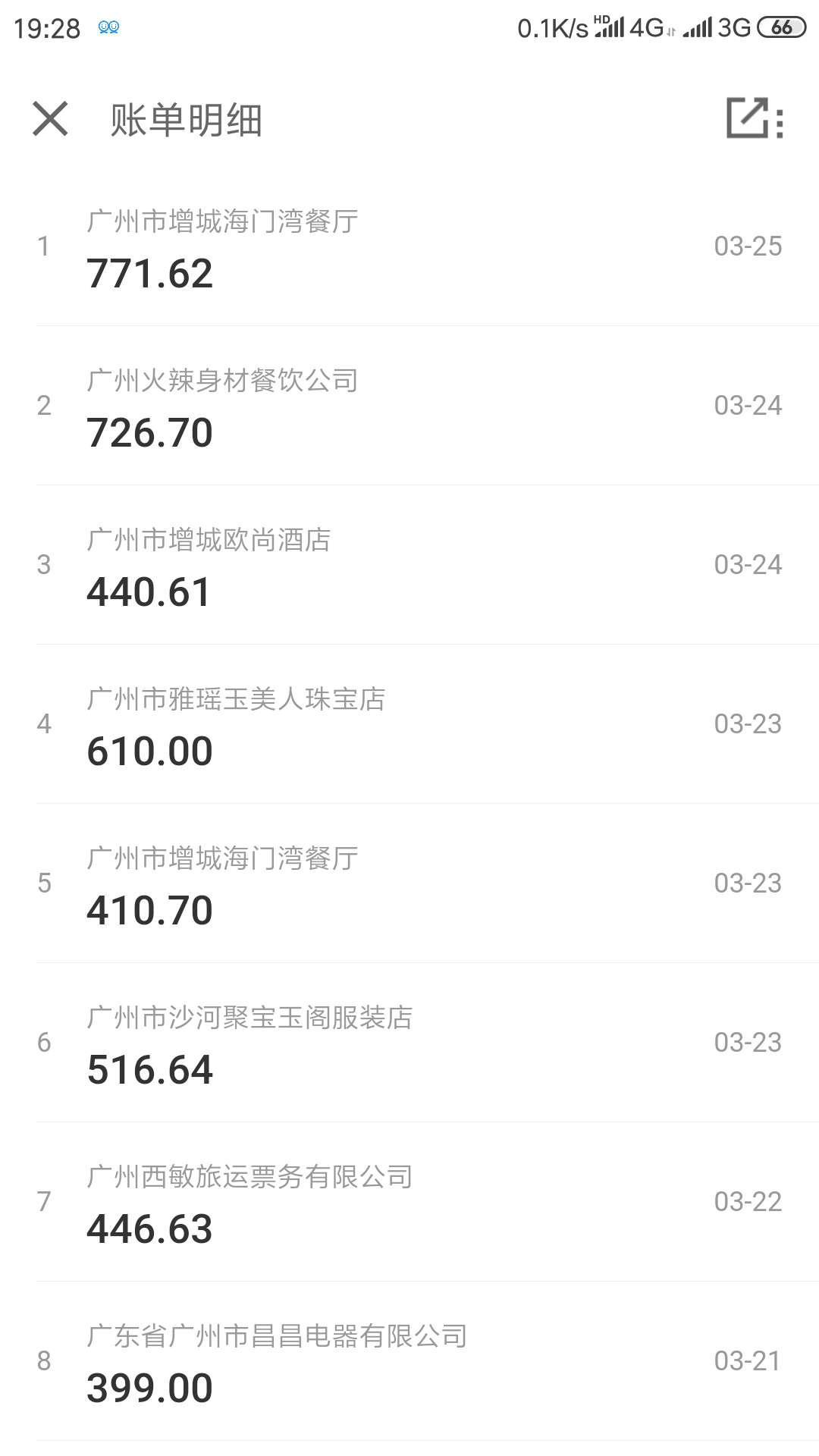Open the 广州市增城欧尚酒店 440.61 record

(x=409, y=565)
